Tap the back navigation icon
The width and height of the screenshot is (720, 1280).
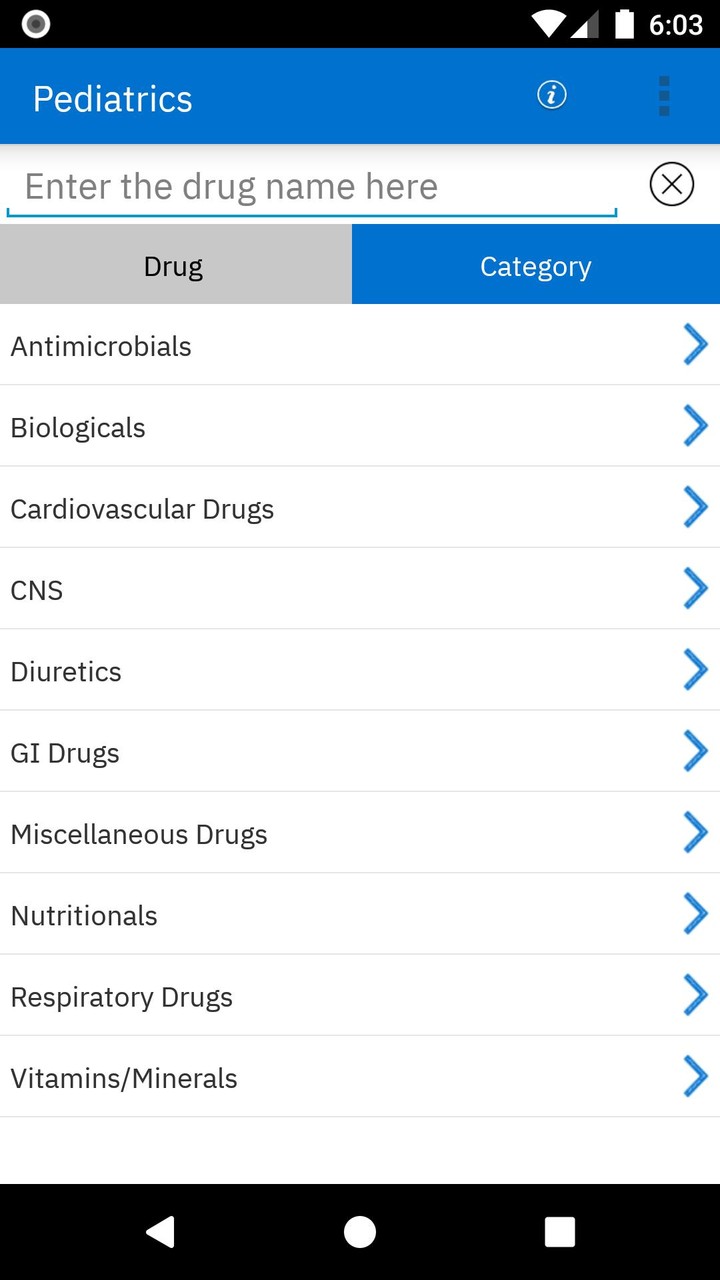[x=160, y=1232]
